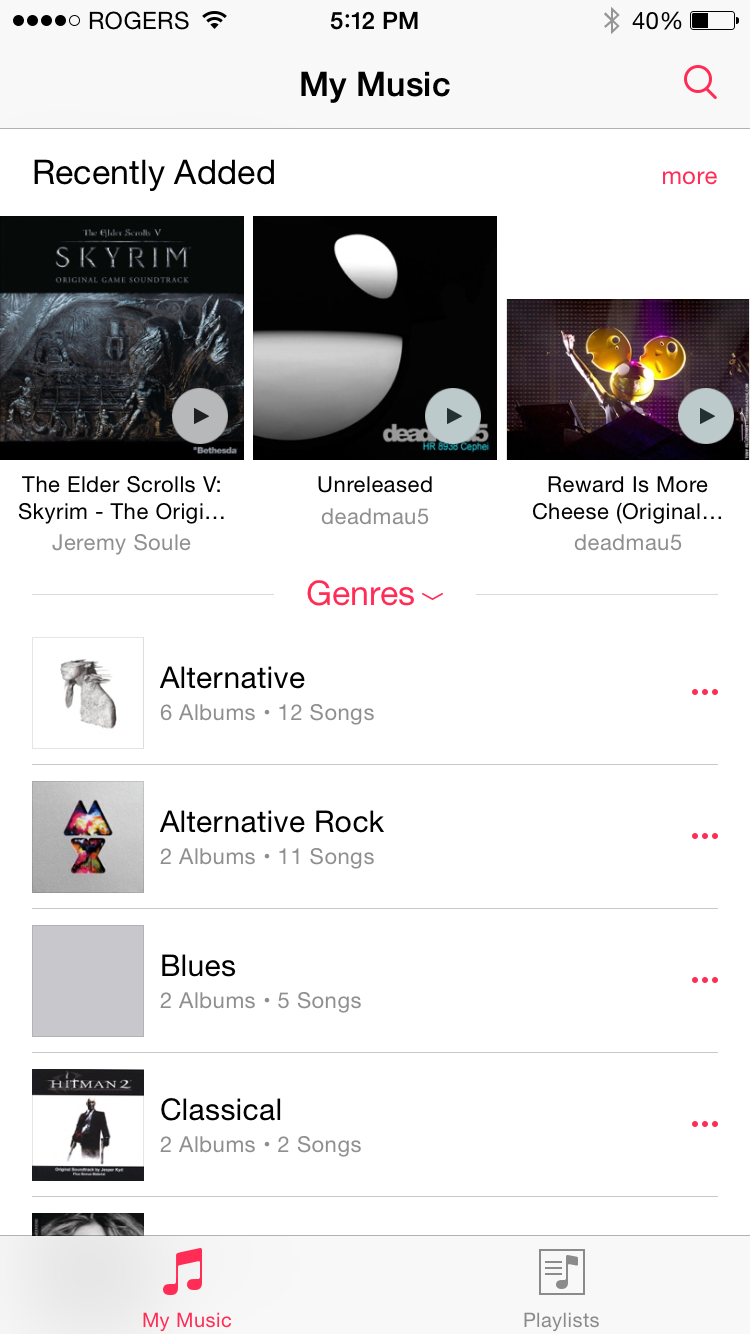Switch to the Playlists tab
Viewport: 750px width, 1334px height.
pyautogui.click(x=561, y=1287)
